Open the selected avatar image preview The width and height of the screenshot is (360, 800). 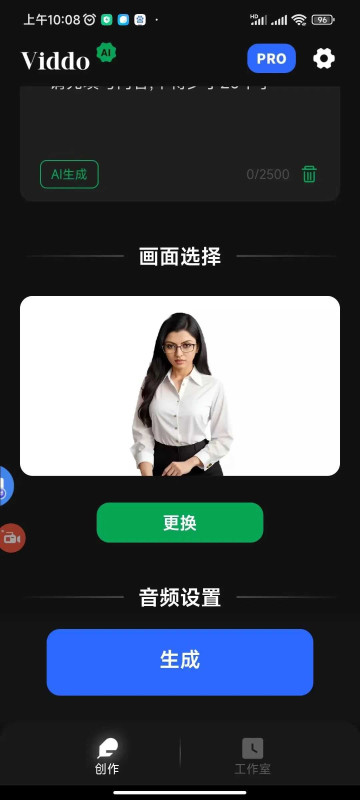[180, 386]
